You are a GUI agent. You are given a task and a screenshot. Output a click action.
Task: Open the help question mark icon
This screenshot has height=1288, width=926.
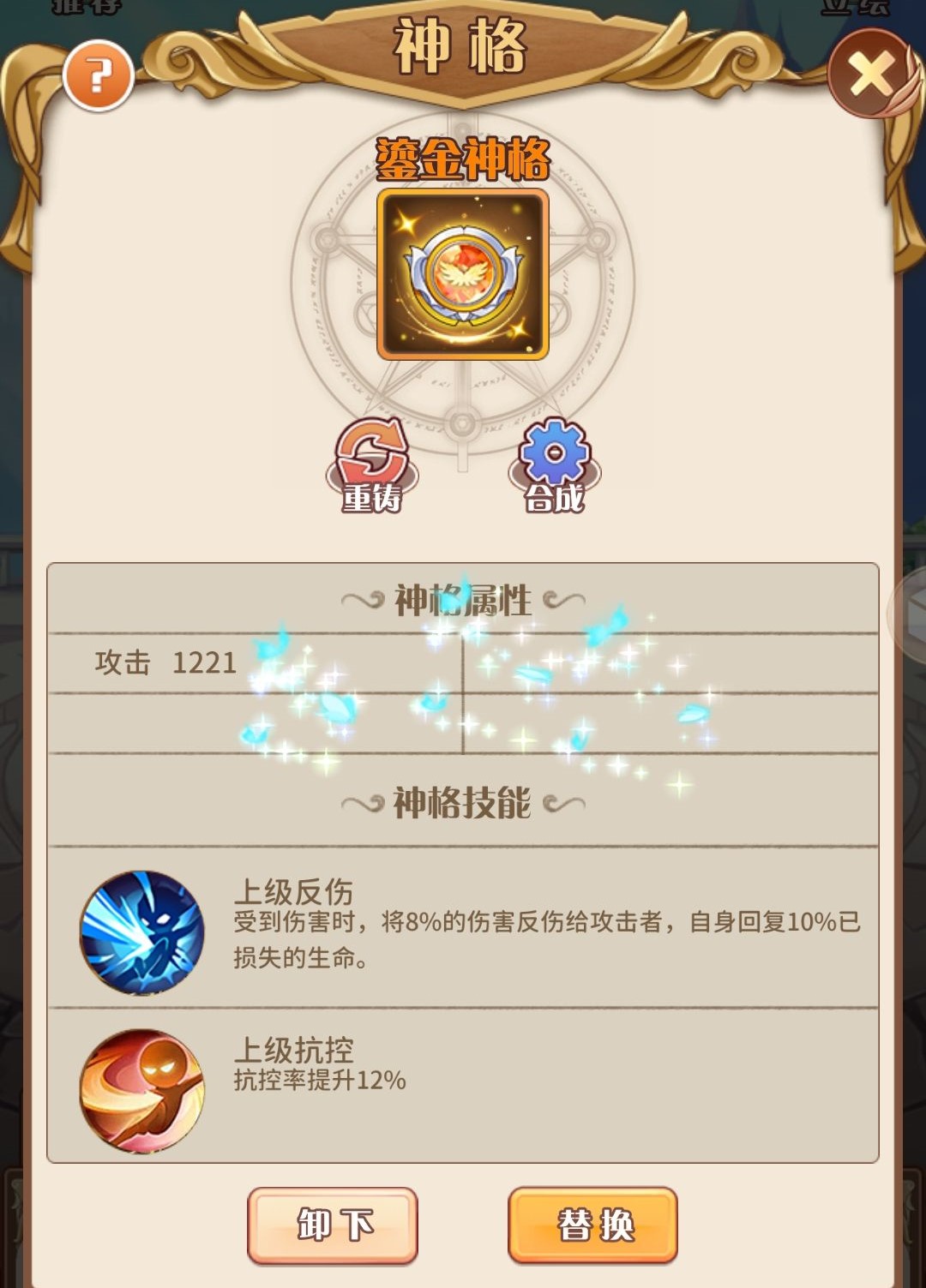point(99,75)
